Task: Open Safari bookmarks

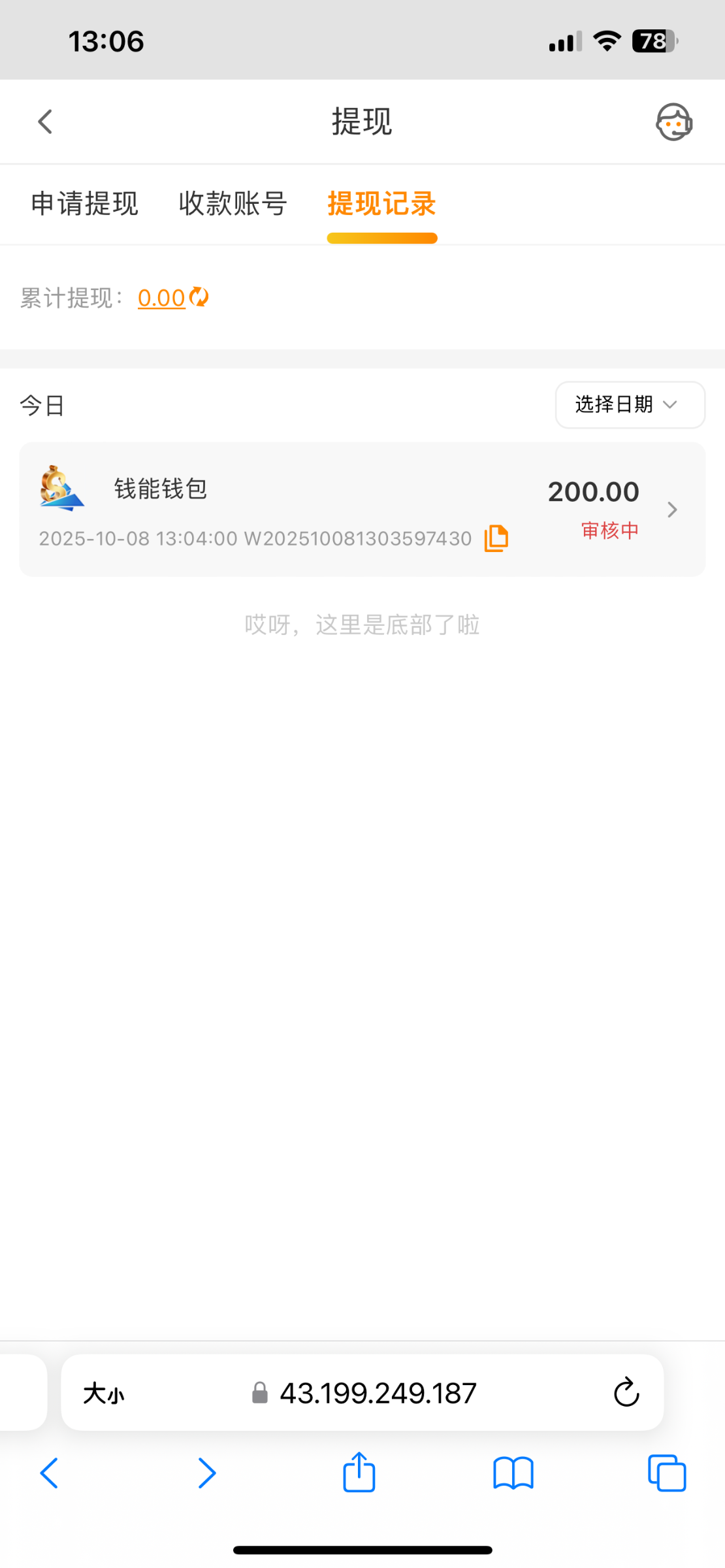Action: (512, 1473)
